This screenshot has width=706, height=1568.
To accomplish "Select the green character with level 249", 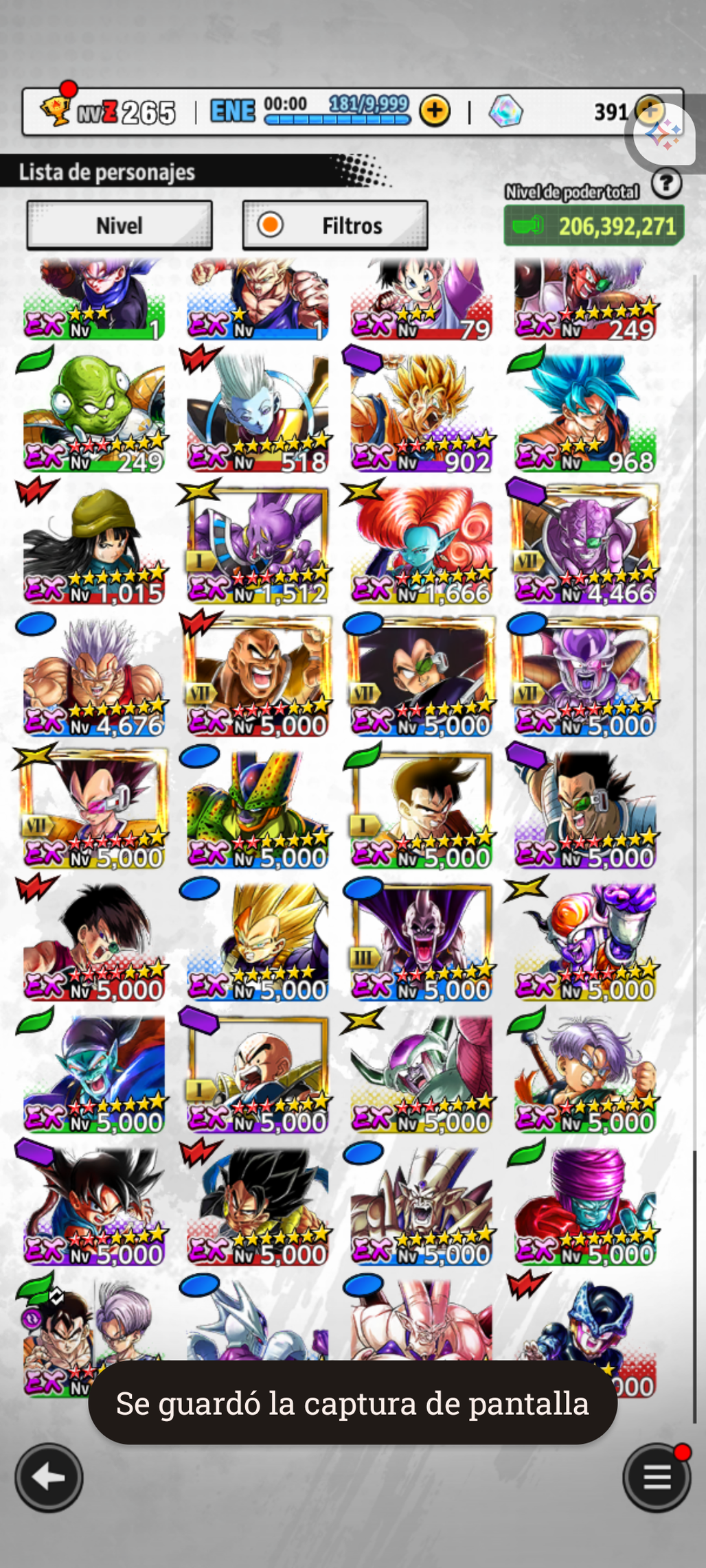I will [x=94, y=412].
